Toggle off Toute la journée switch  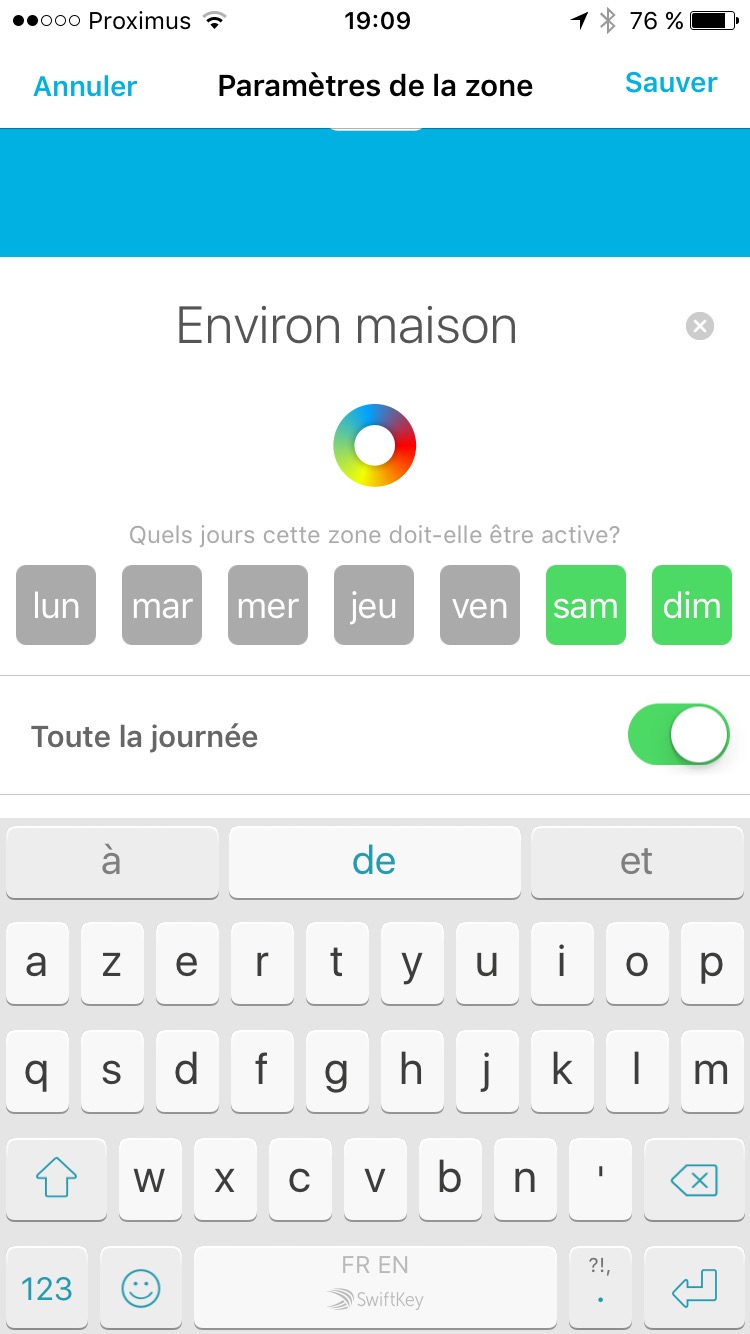pyautogui.click(x=678, y=735)
